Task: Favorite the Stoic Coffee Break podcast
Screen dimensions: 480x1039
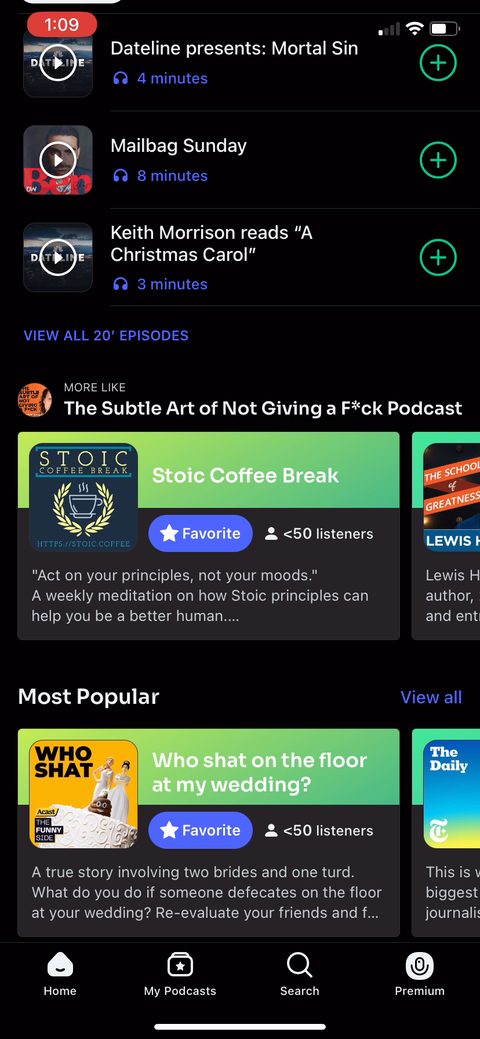Action: point(200,533)
